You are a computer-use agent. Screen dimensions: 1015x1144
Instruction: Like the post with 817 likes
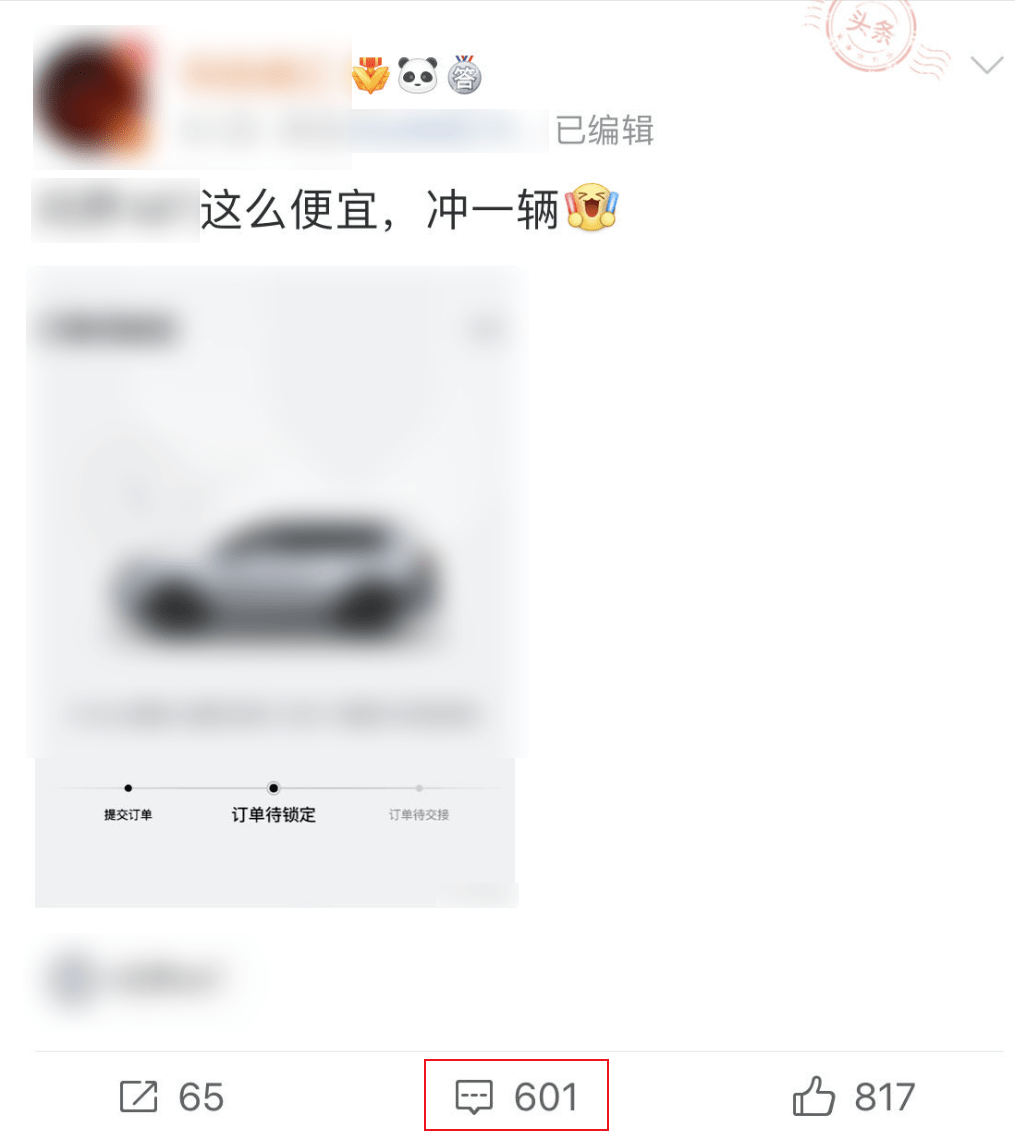click(x=853, y=1097)
